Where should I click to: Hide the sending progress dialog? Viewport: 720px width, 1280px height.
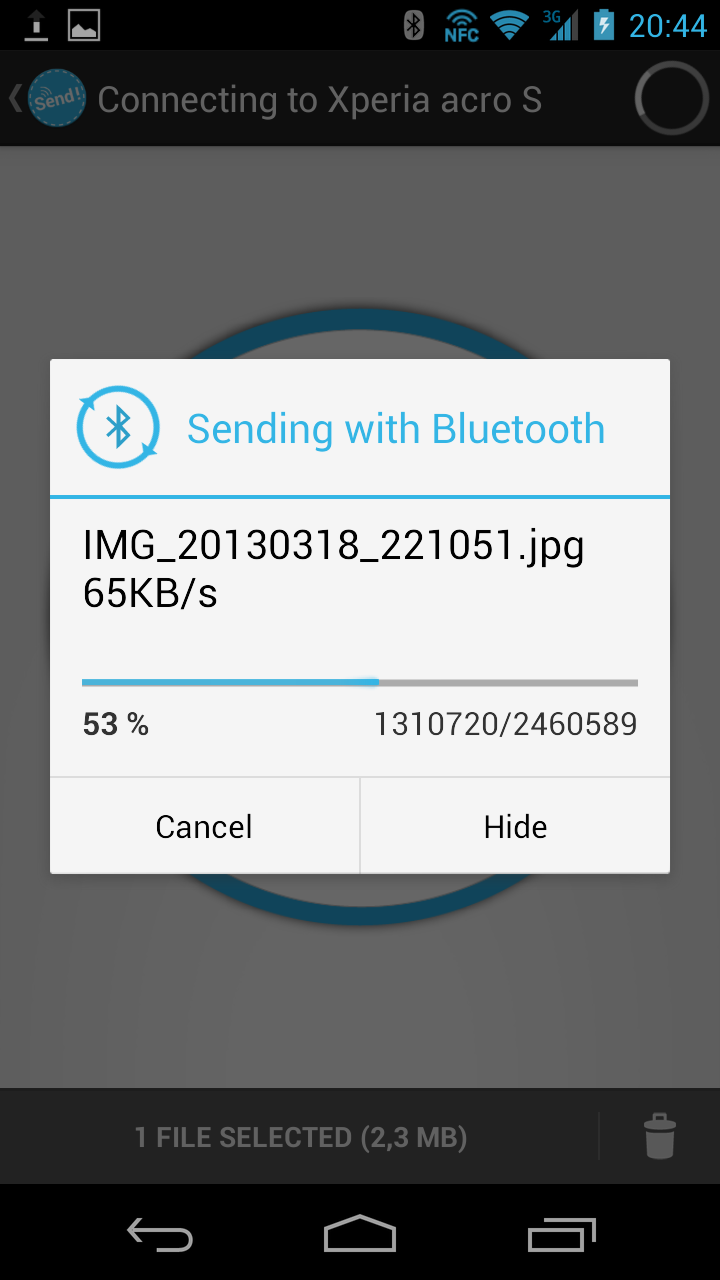[515, 826]
